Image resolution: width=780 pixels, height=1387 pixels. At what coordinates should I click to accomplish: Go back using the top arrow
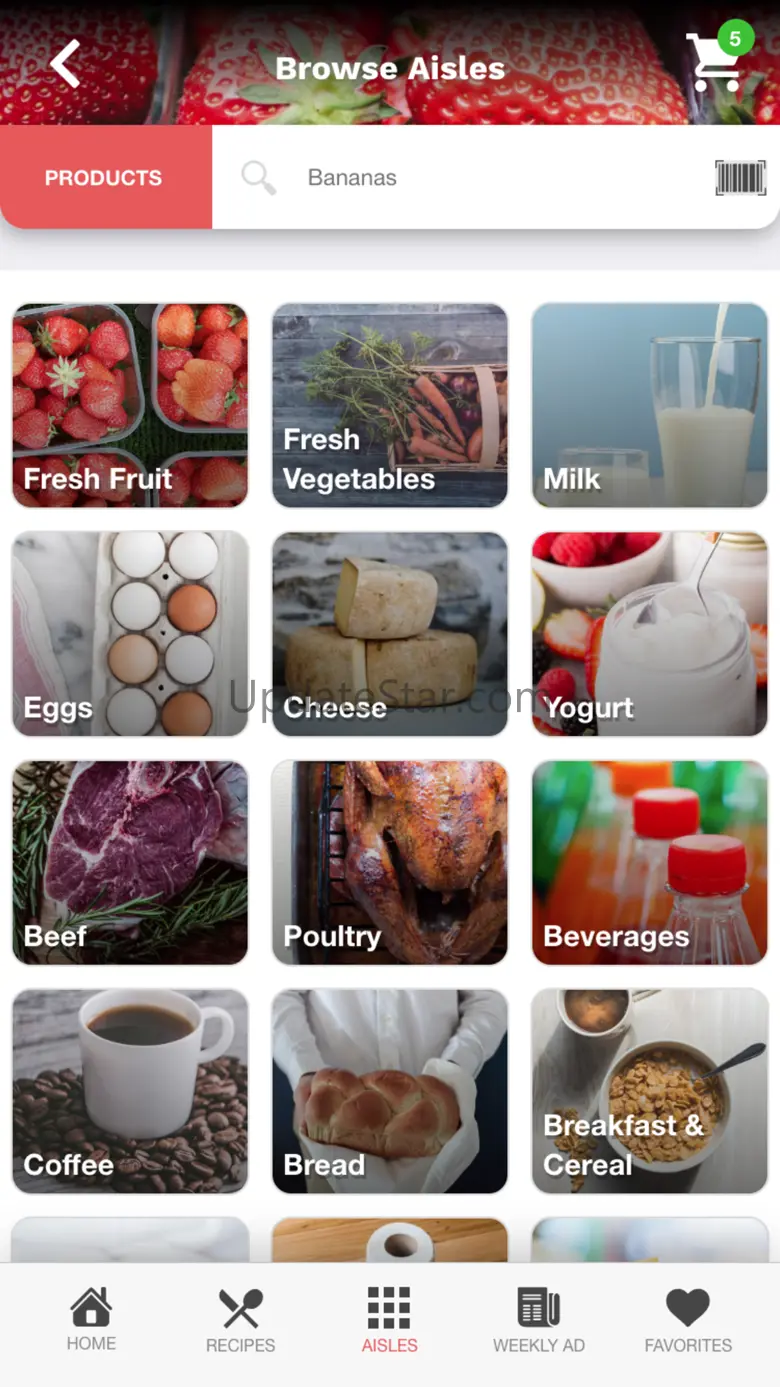(66, 65)
